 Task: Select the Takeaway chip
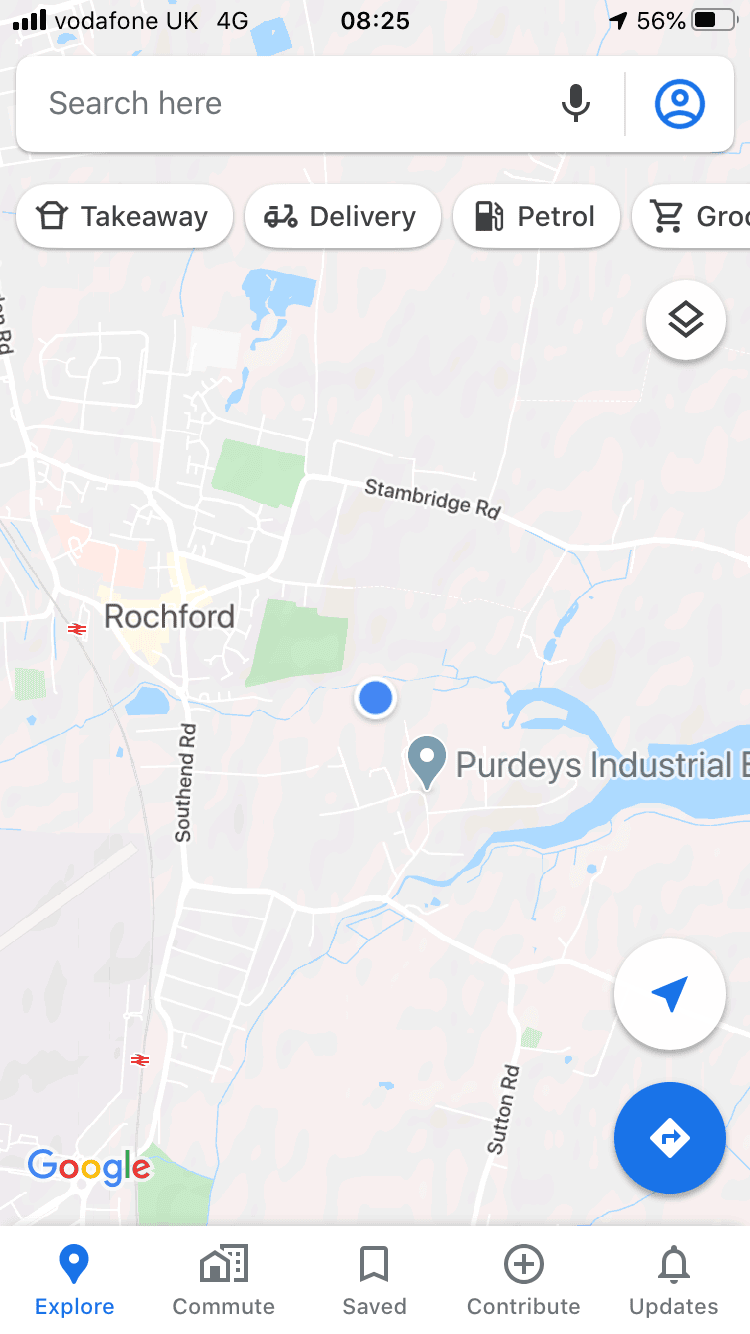pyautogui.click(x=124, y=216)
